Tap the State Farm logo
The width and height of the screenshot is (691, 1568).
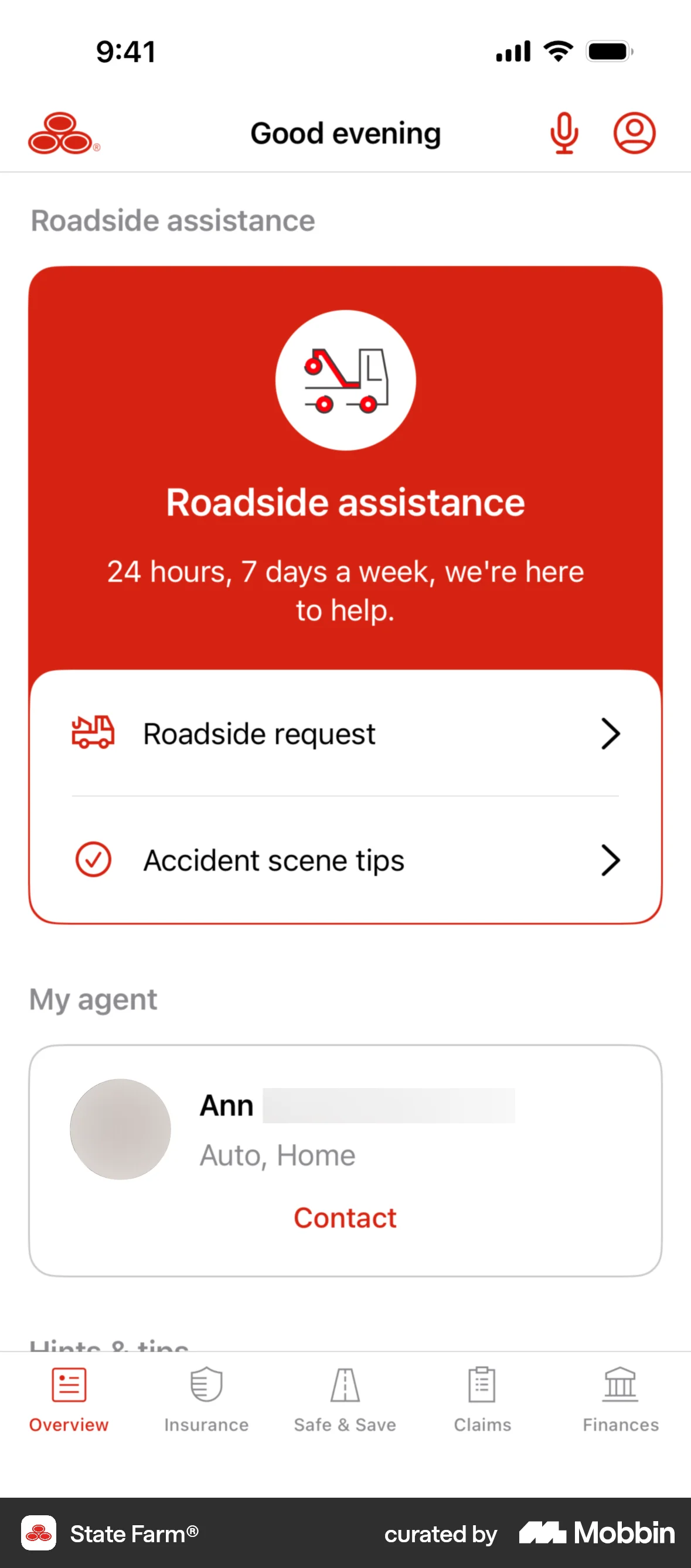(60, 132)
